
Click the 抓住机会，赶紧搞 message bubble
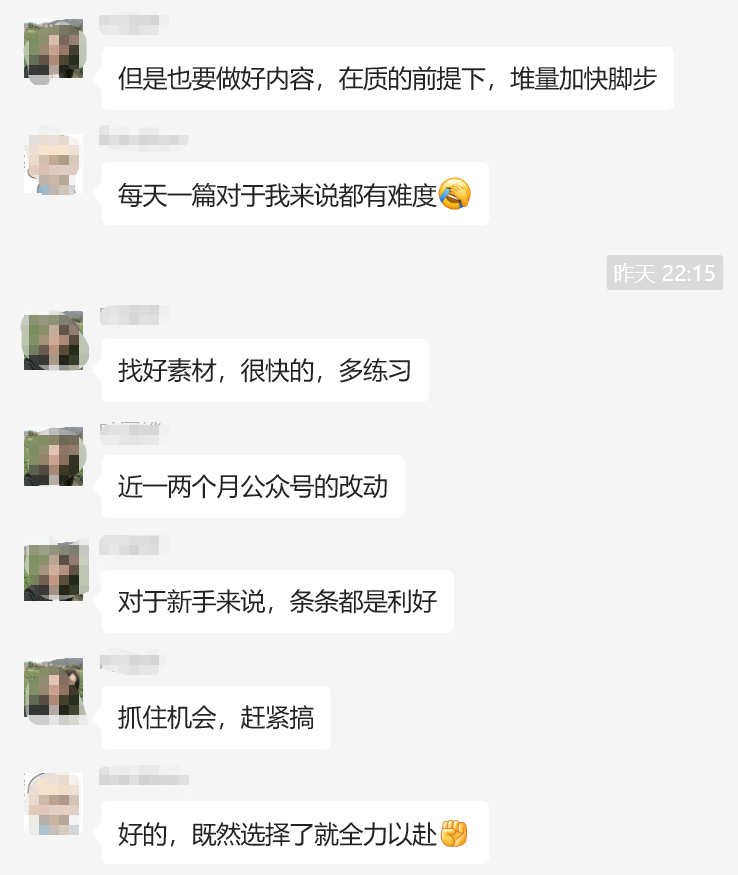pos(213,717)
